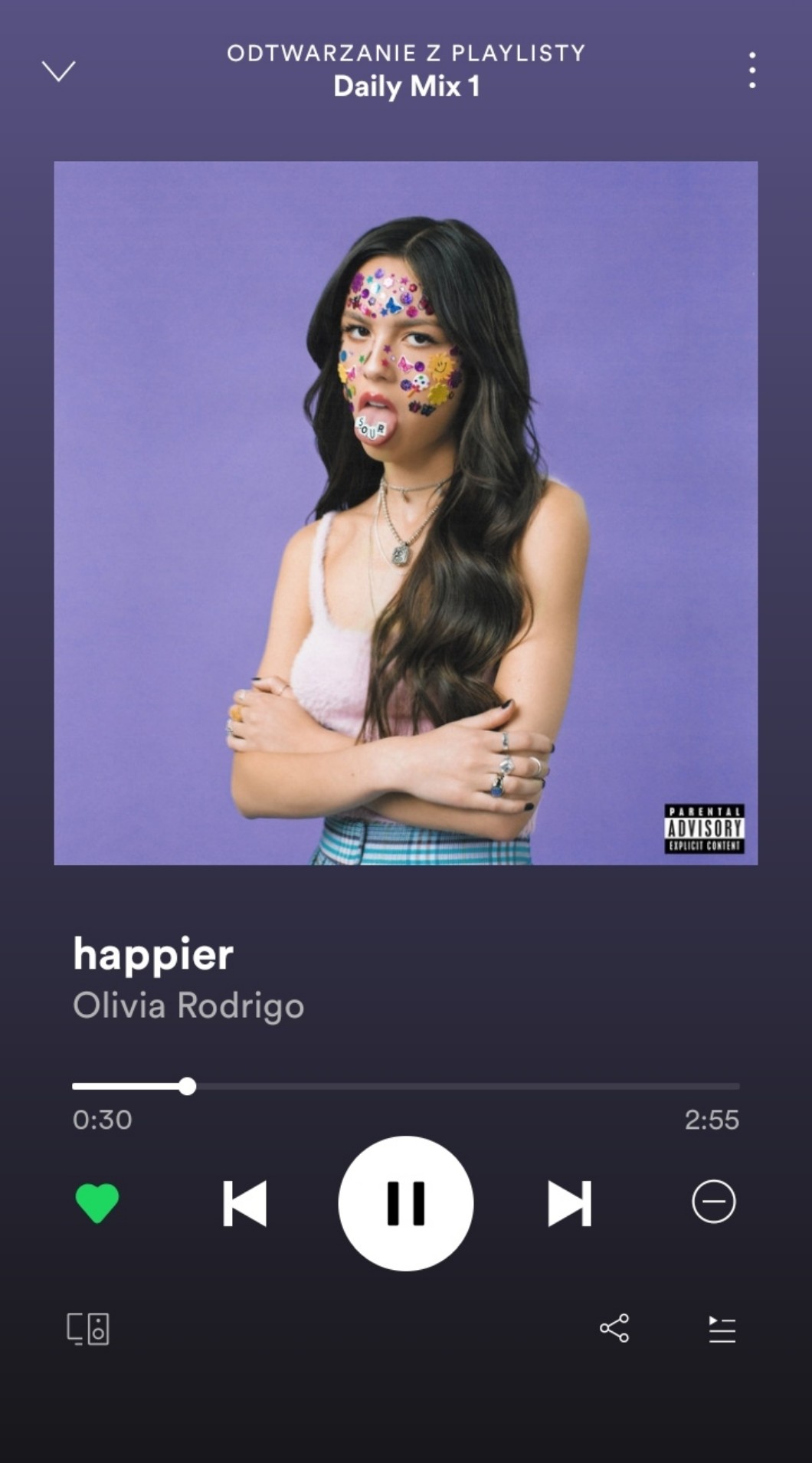Screen dimensions: 812x1463
Task: Pause the song happier
Action: tap(406, 1203)
